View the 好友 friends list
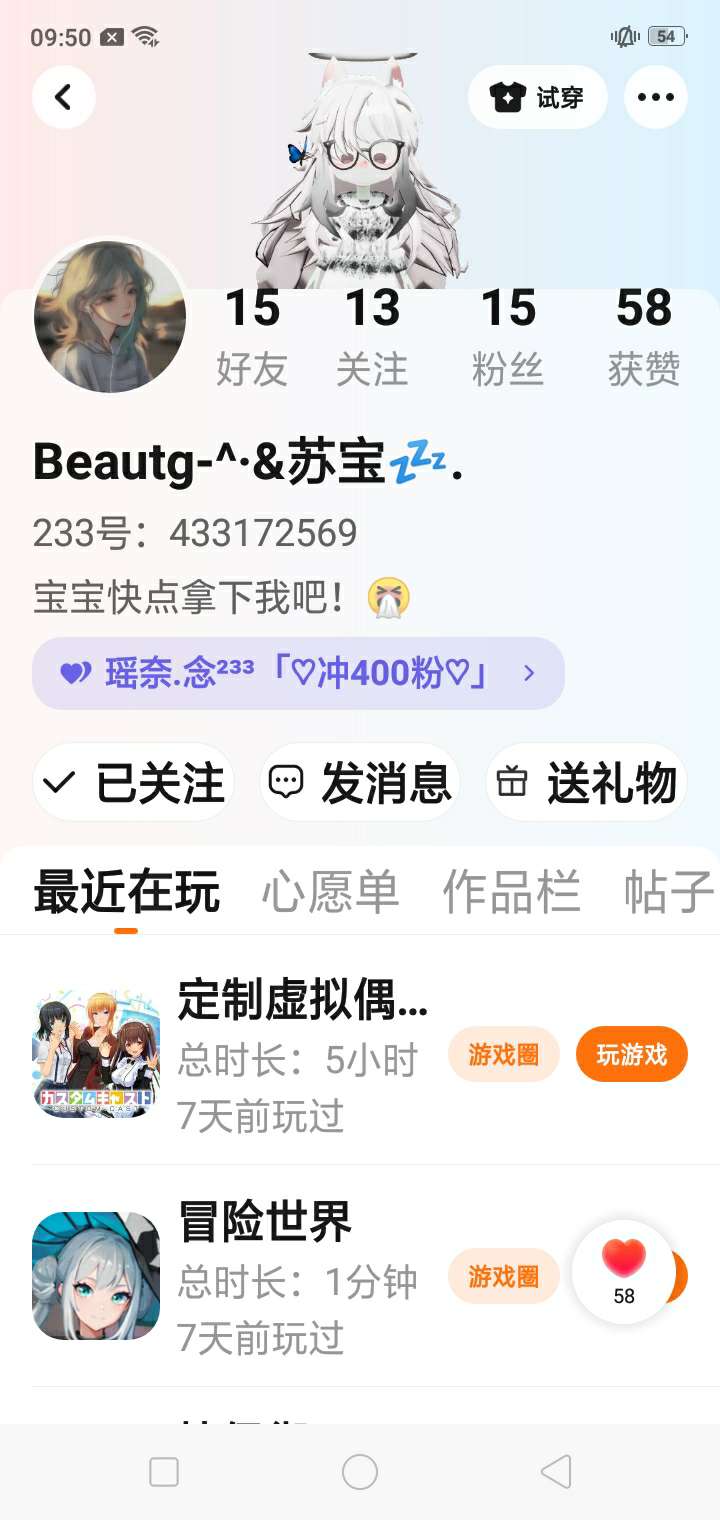Image resolution: width=720 pixels, height=1520 pixels. [252, 337]
